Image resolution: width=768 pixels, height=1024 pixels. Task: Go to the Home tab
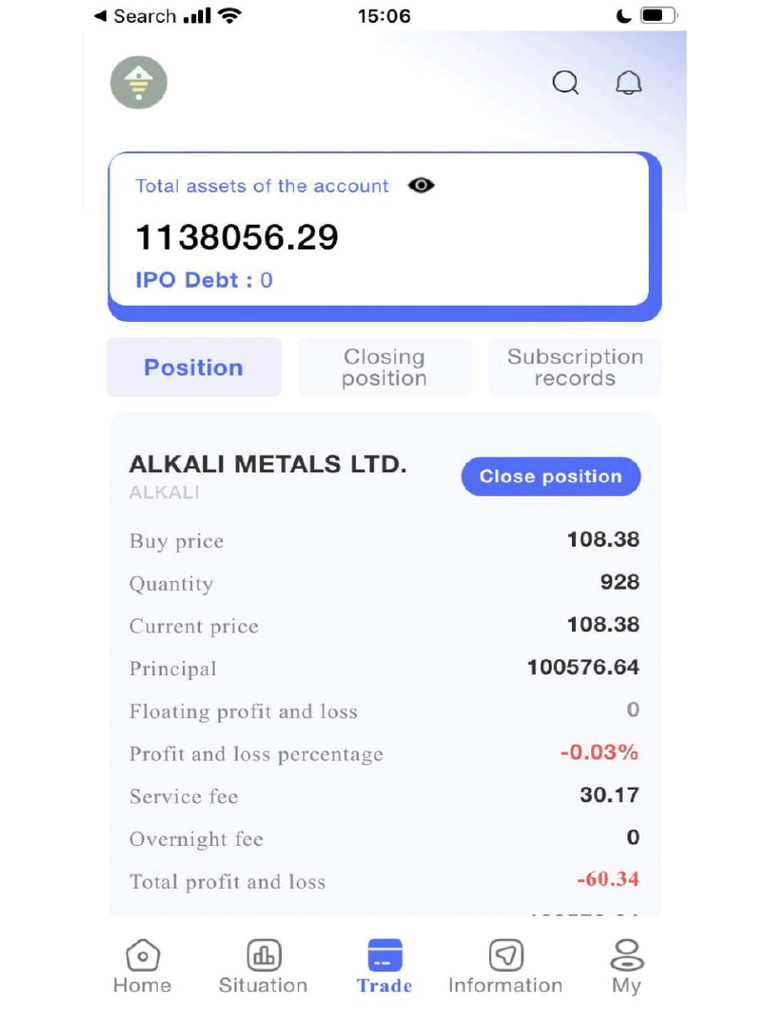click(x=142, y=967)
